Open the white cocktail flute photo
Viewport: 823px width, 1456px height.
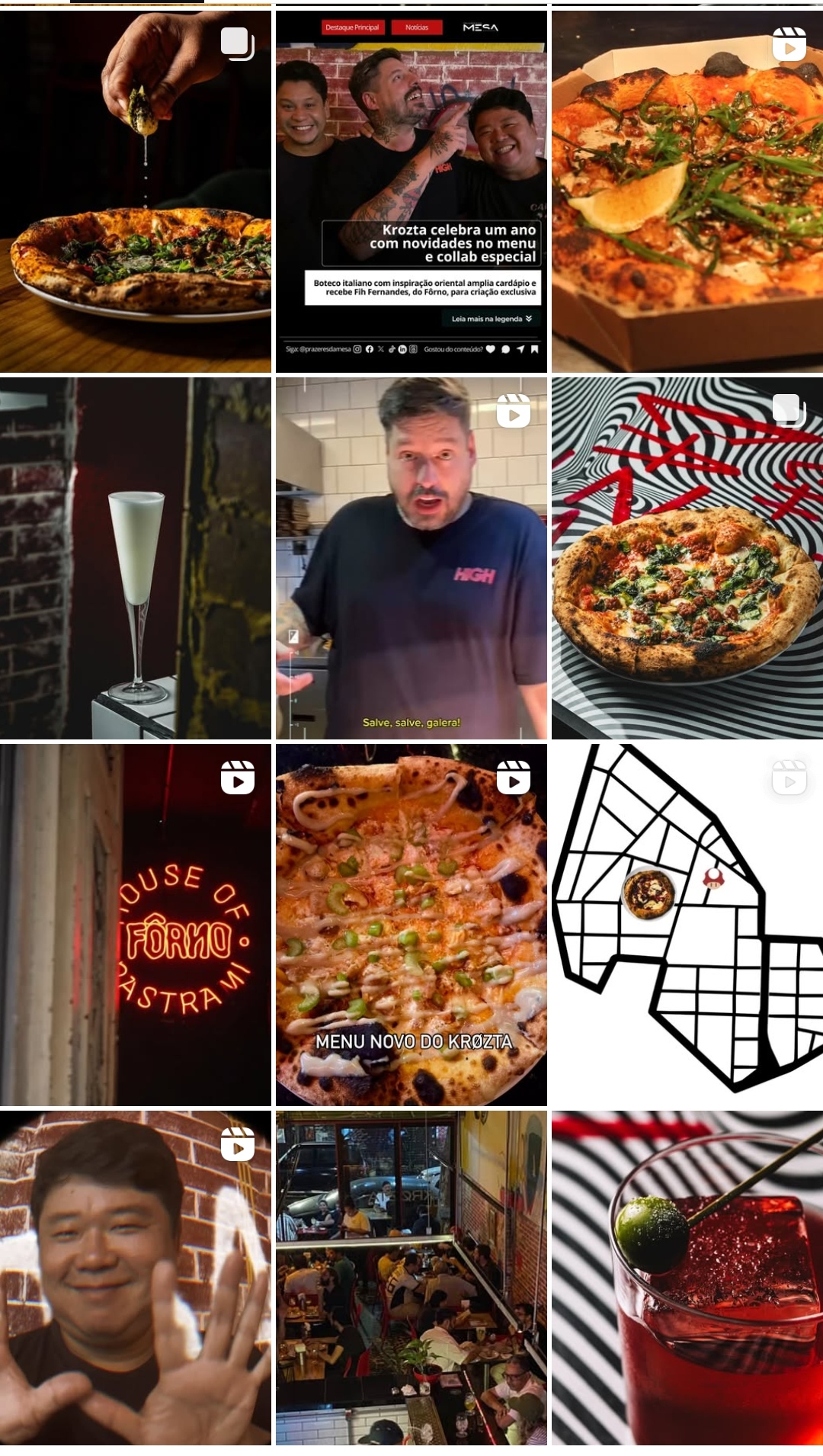click(136, 558)
